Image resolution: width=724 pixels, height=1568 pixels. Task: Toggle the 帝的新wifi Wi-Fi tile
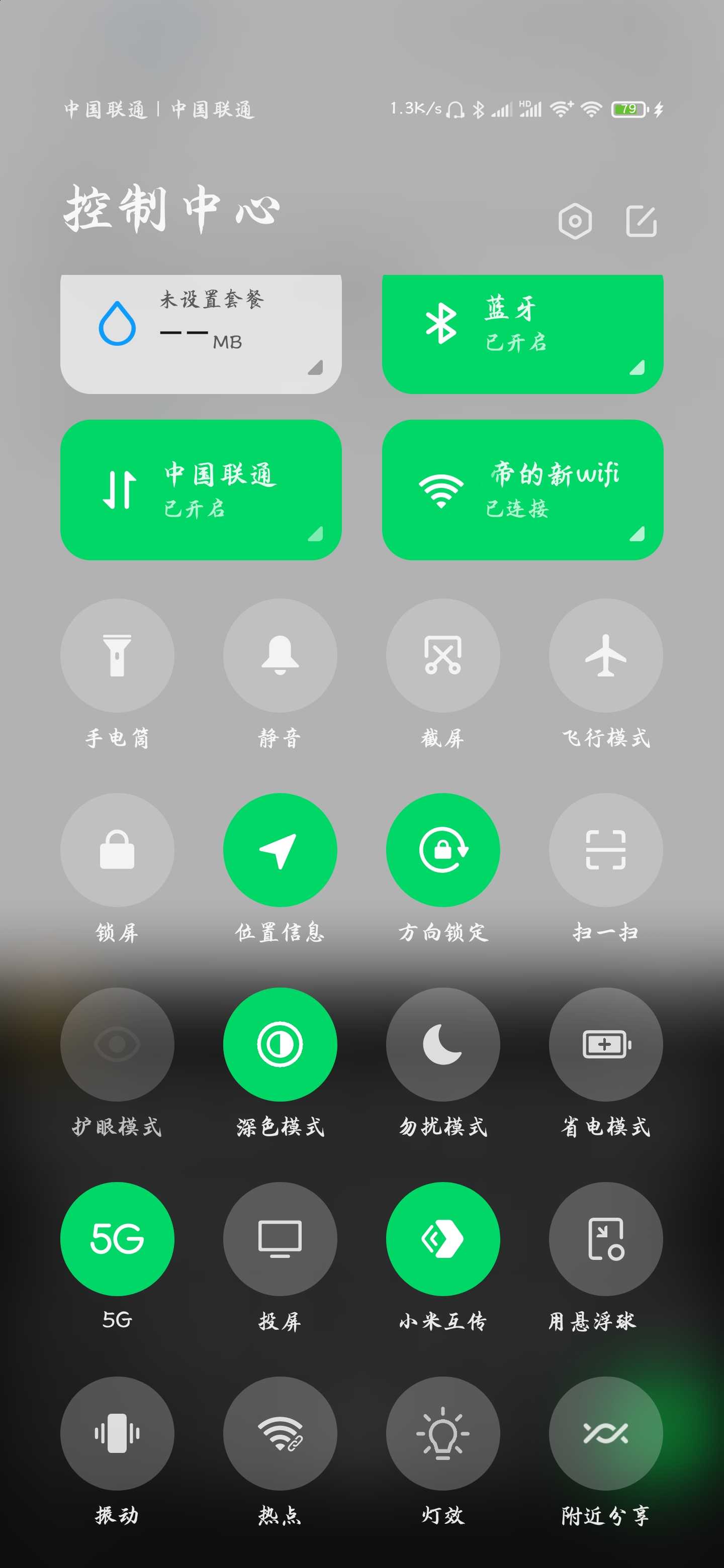click(x=522, y=490)
